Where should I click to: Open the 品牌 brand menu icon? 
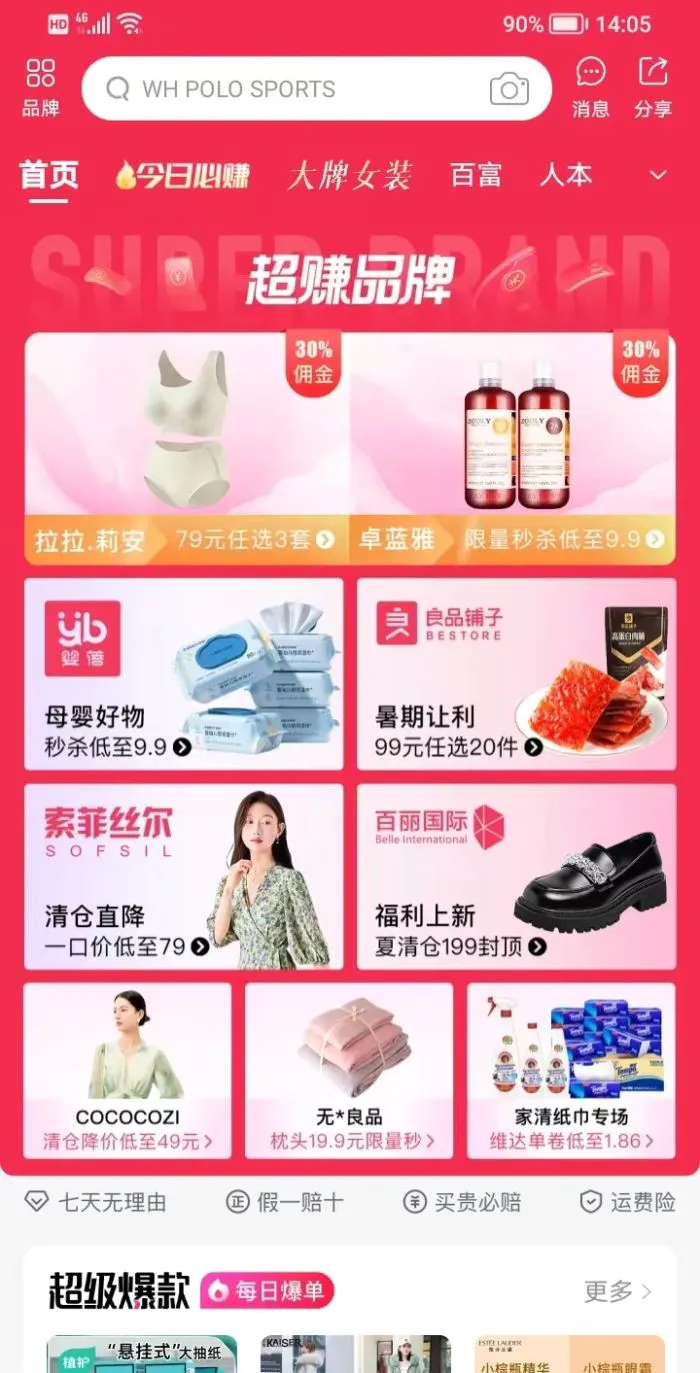tap(41, 86)
